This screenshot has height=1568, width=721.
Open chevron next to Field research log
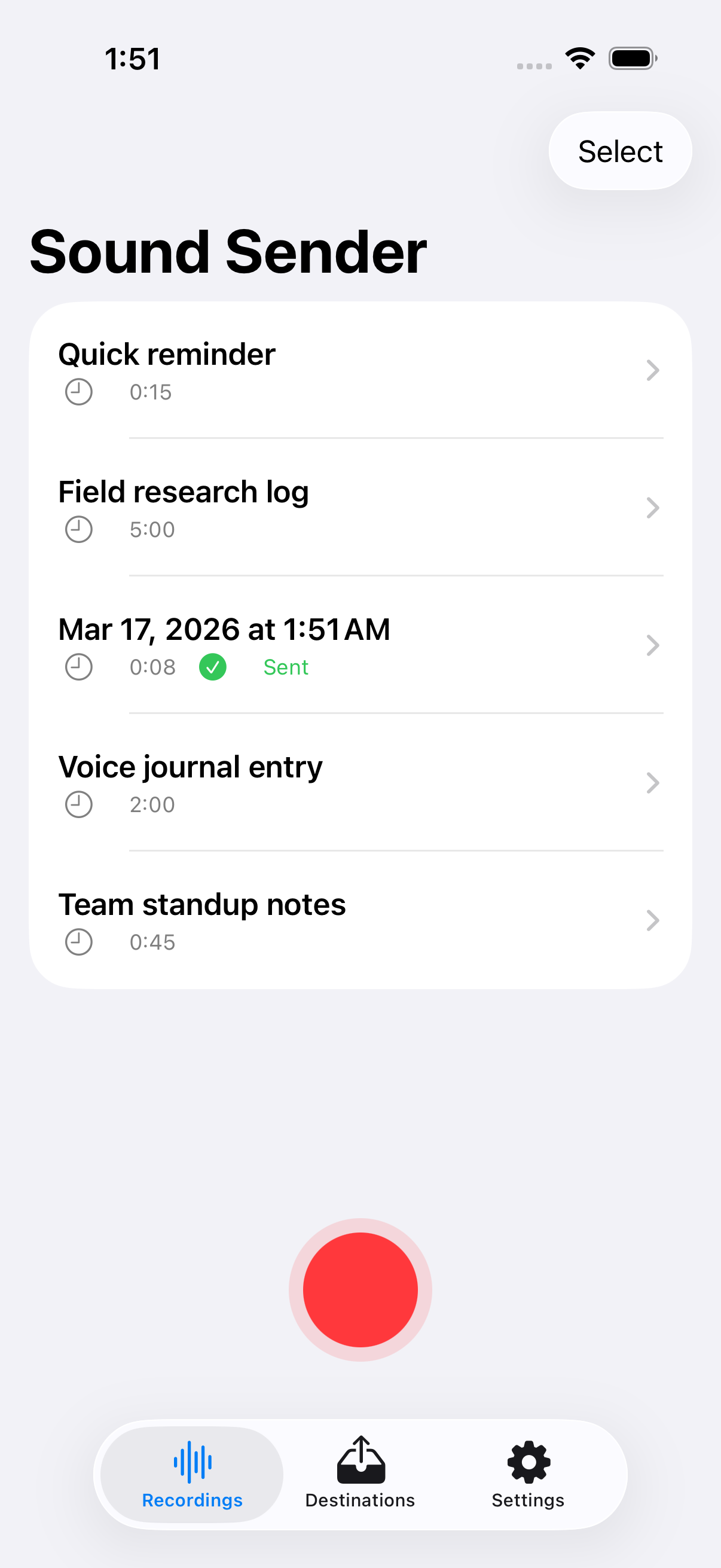click(653, 508)
